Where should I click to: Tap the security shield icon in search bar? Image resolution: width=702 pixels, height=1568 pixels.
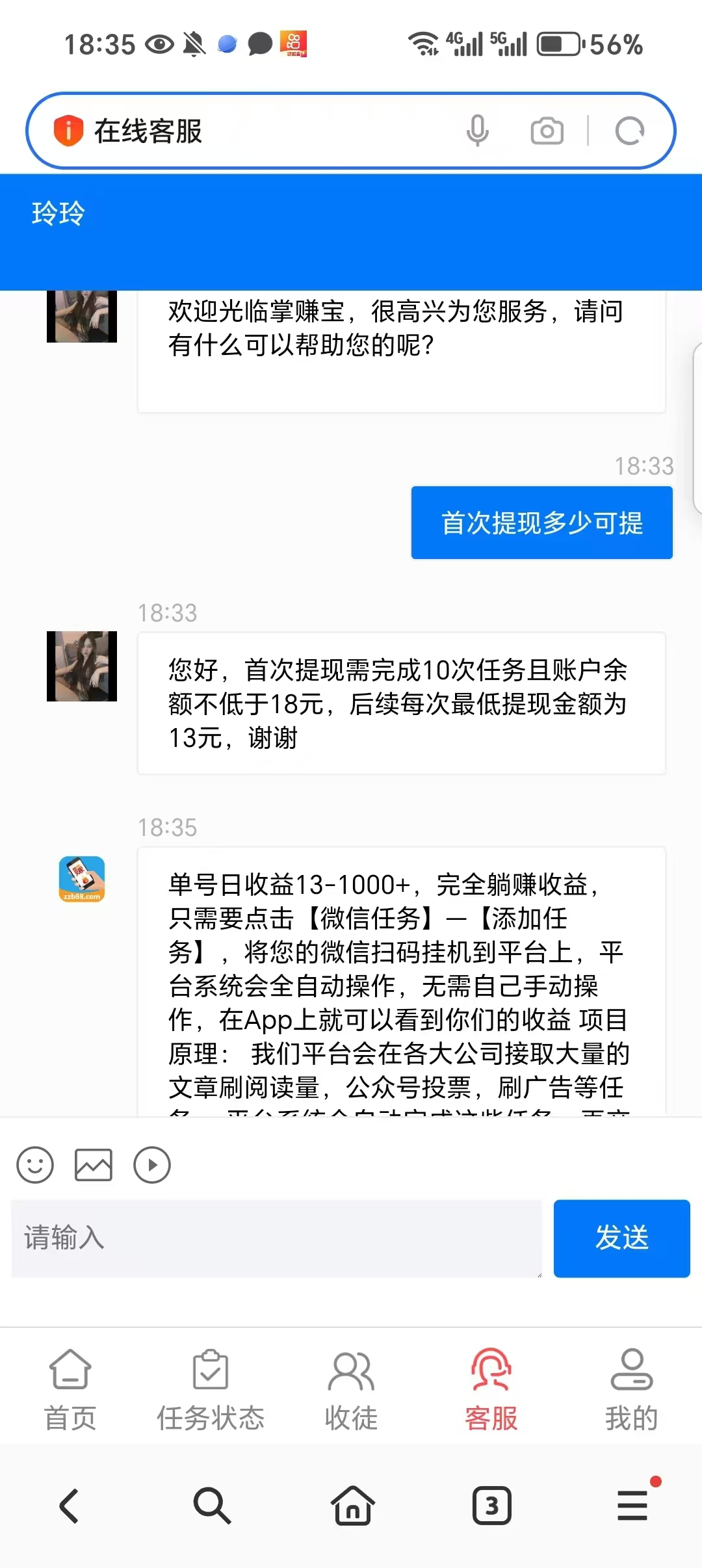pos(68,130)
